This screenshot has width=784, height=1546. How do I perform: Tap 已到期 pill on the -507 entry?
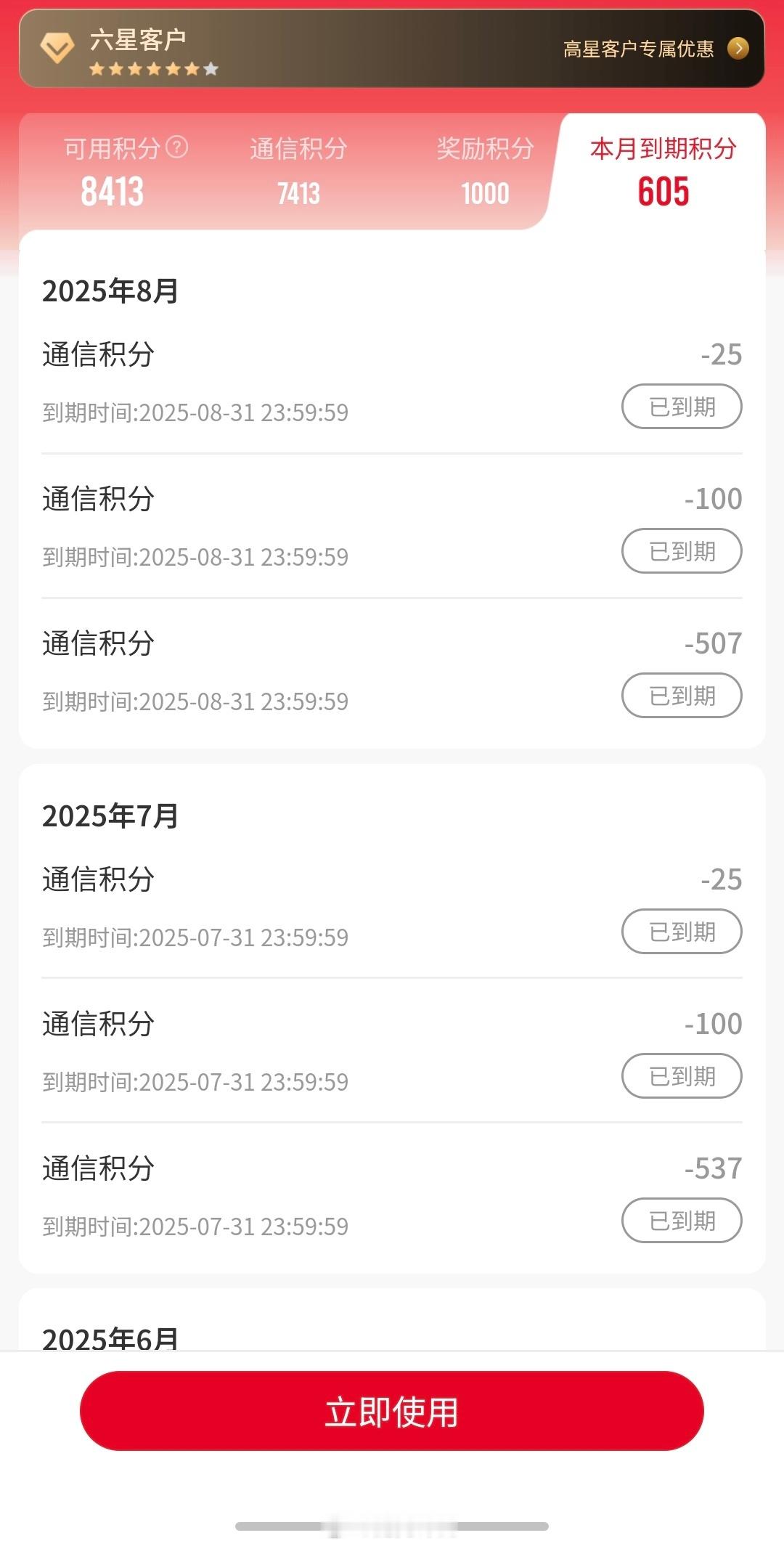pyautogui.click(x=681, y=696)
